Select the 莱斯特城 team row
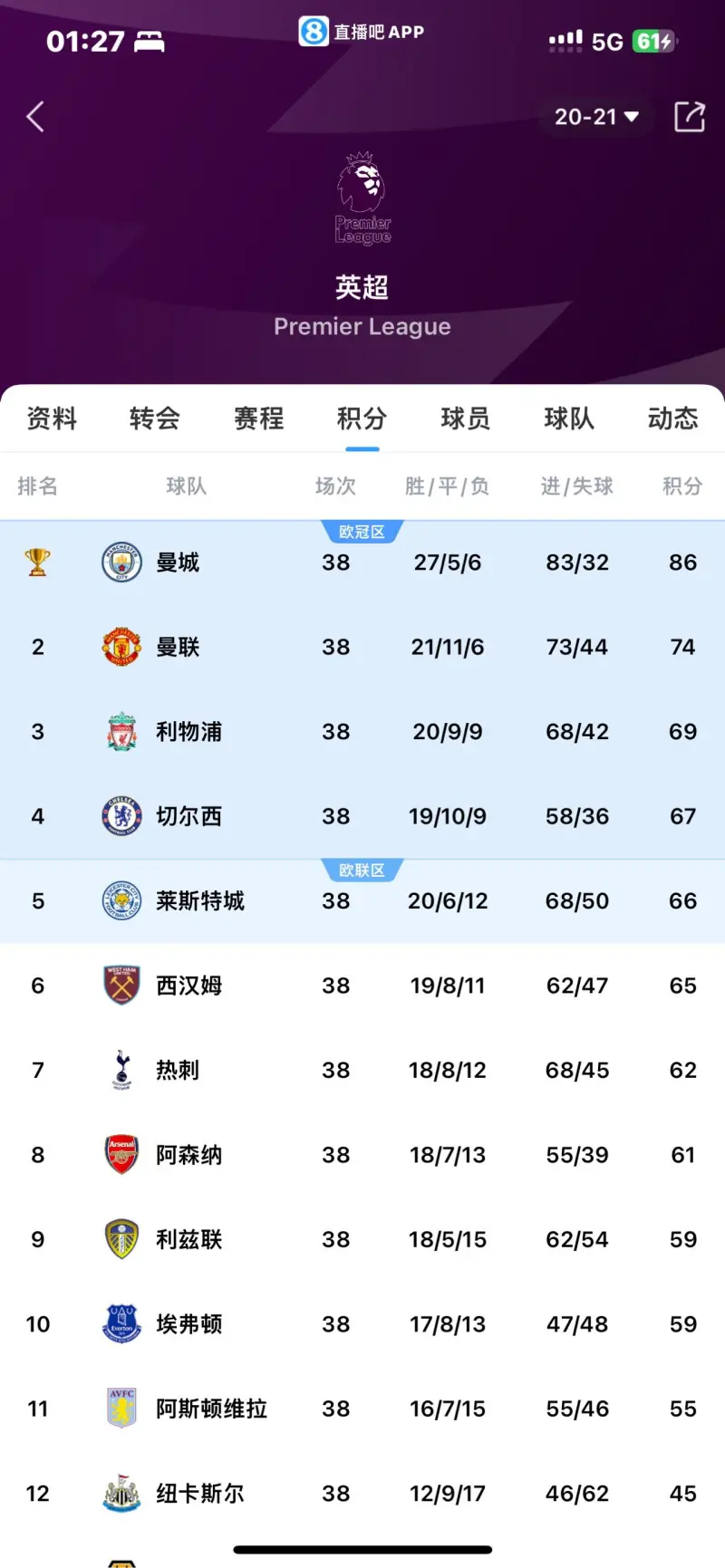 pyautogui.click(x=362, y=901)
